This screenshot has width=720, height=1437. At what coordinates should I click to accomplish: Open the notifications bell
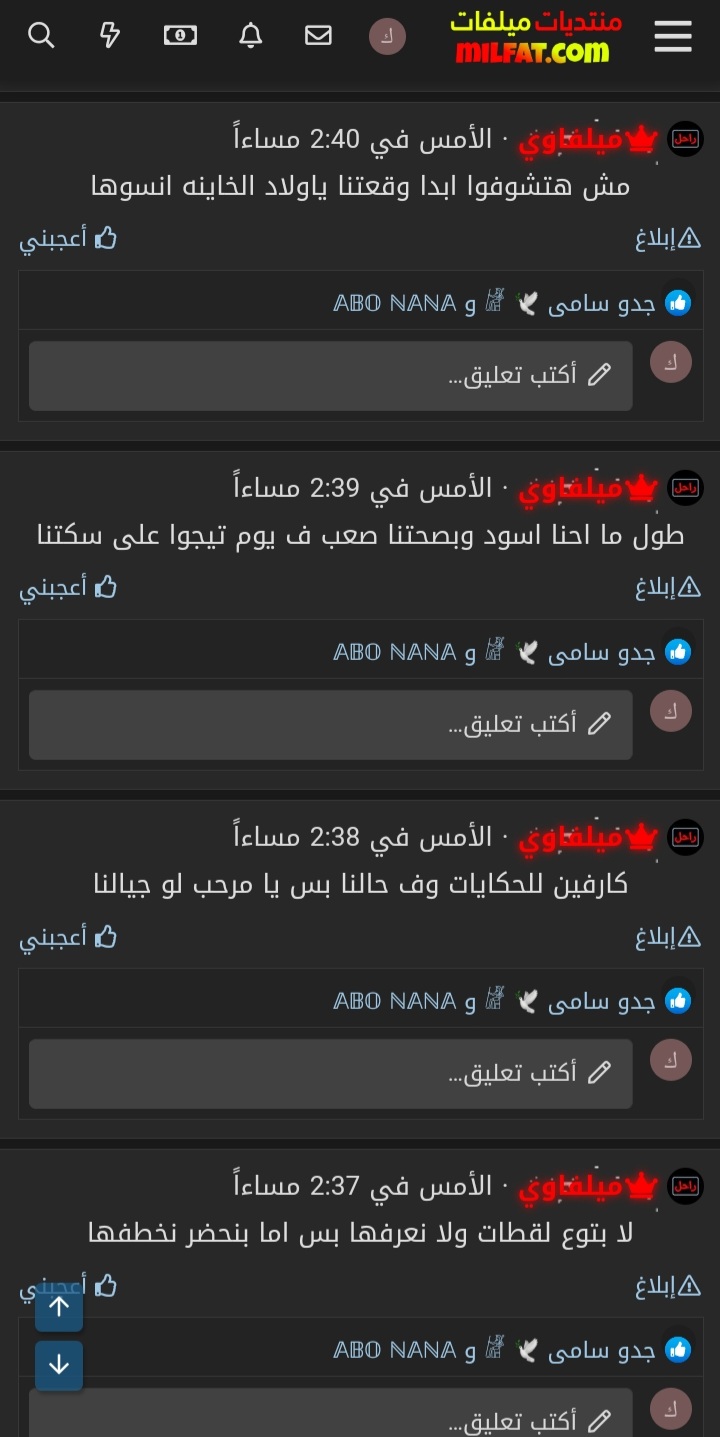point(250,36)
